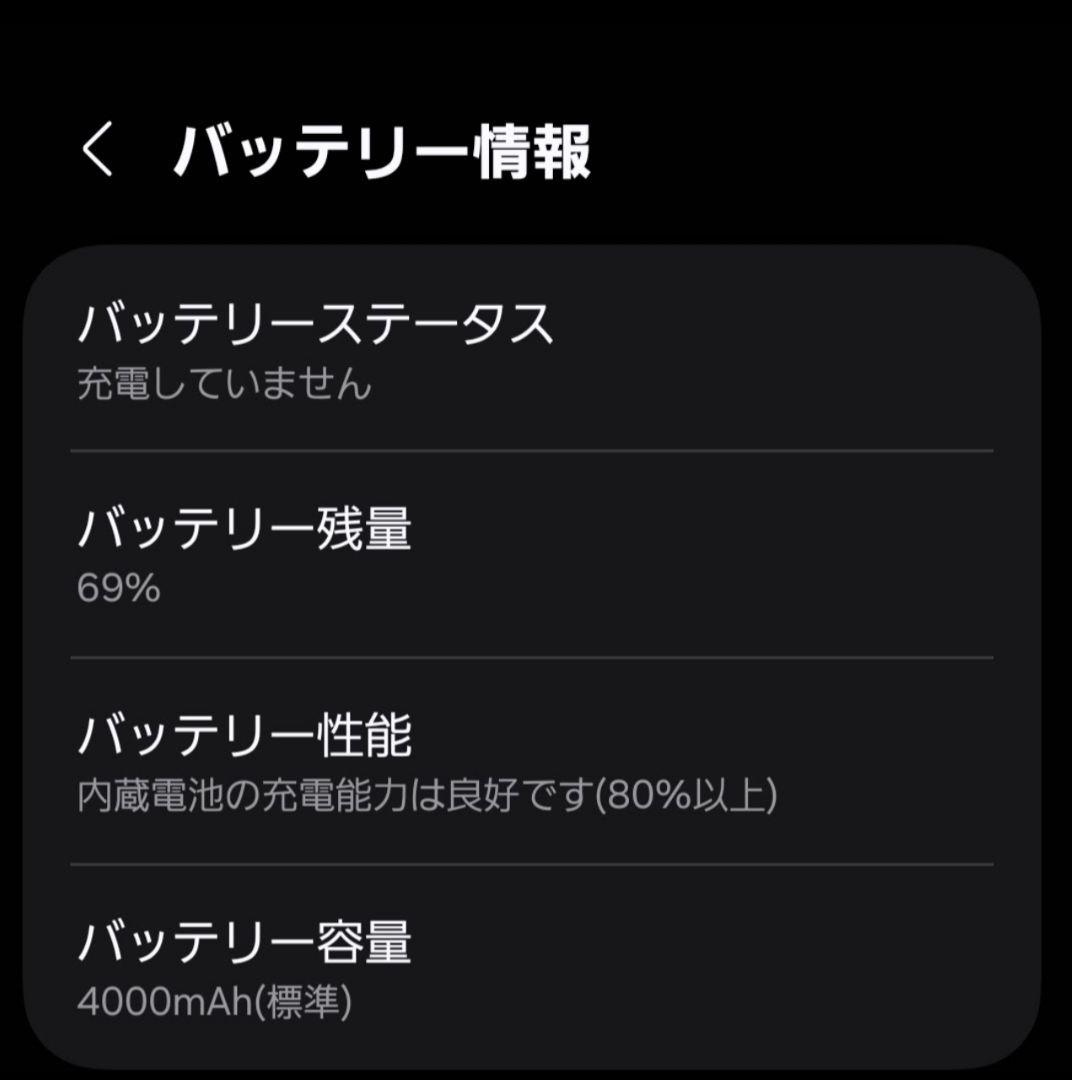Viewport: 1072px width, 1080px height.
Task: Tap the divider below バッテリーステータス
Action: pyautogui.click(x=536, y=450)
